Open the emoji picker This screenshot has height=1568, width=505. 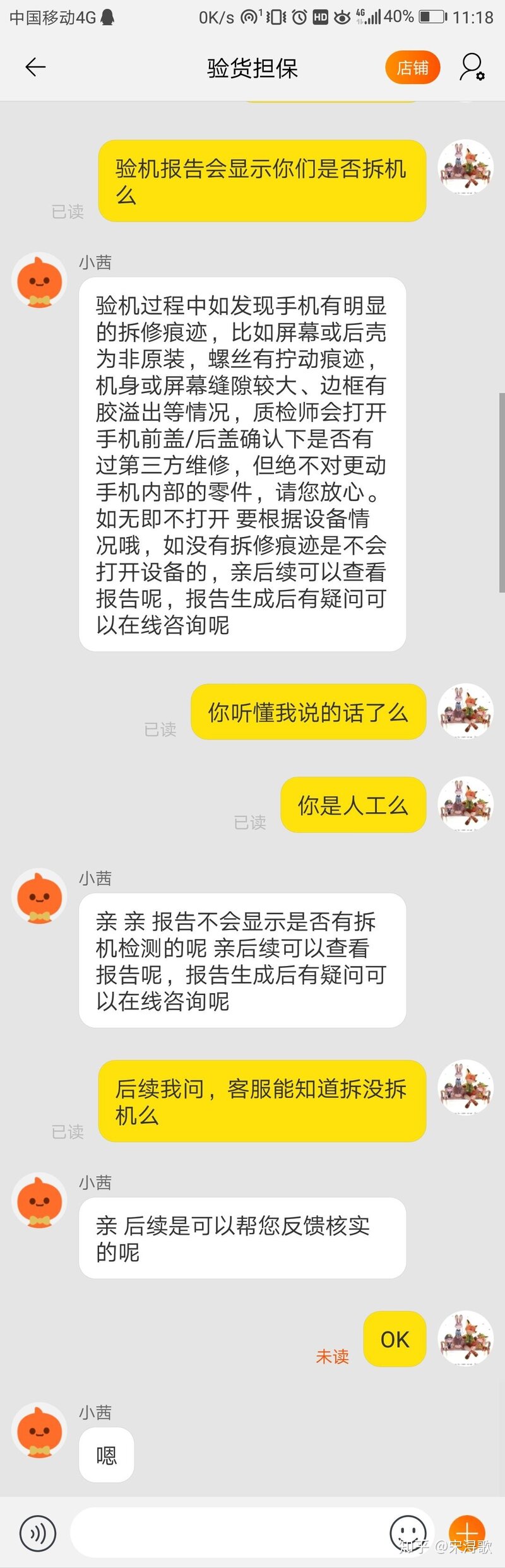tap(408, 1532)
